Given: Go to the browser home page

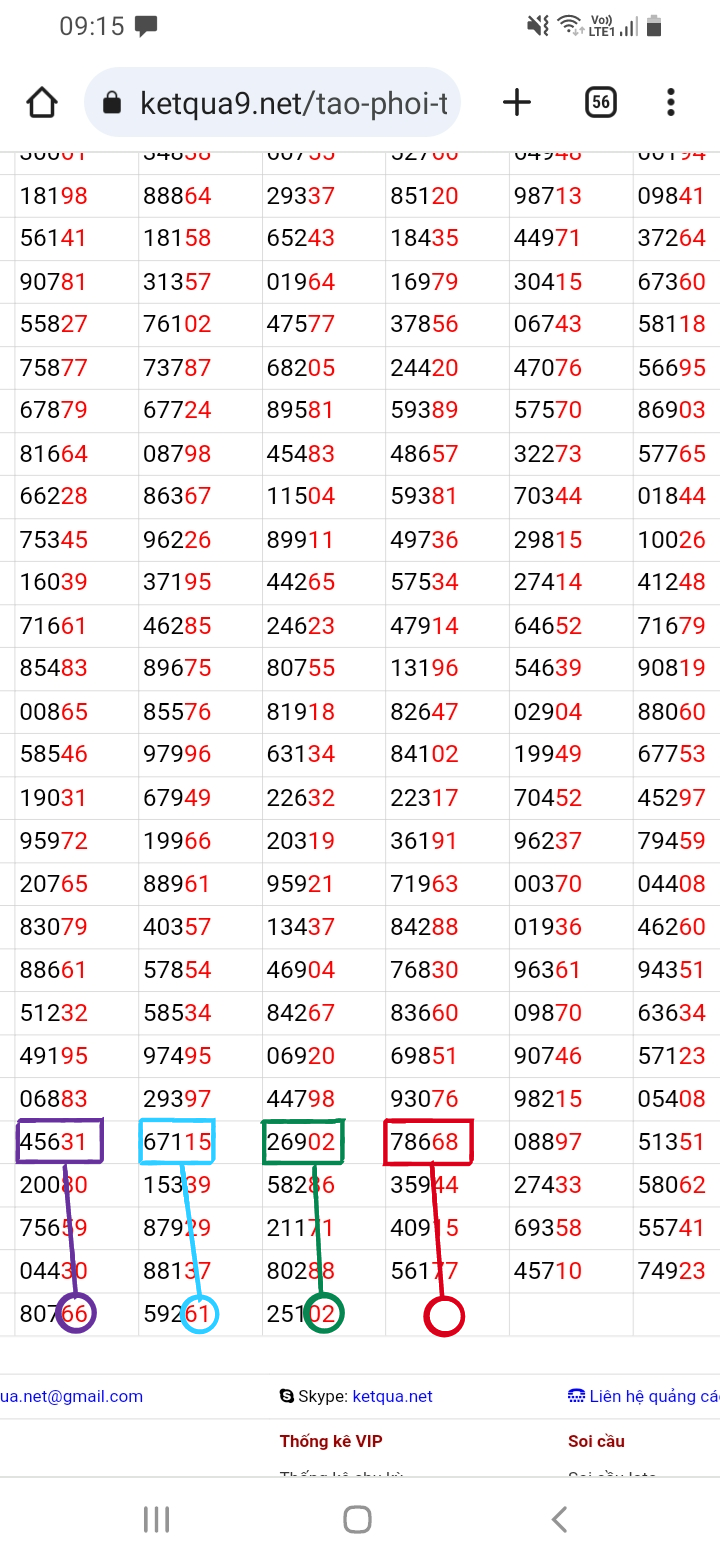Looking at the screenshot, I should click(41, 102).
